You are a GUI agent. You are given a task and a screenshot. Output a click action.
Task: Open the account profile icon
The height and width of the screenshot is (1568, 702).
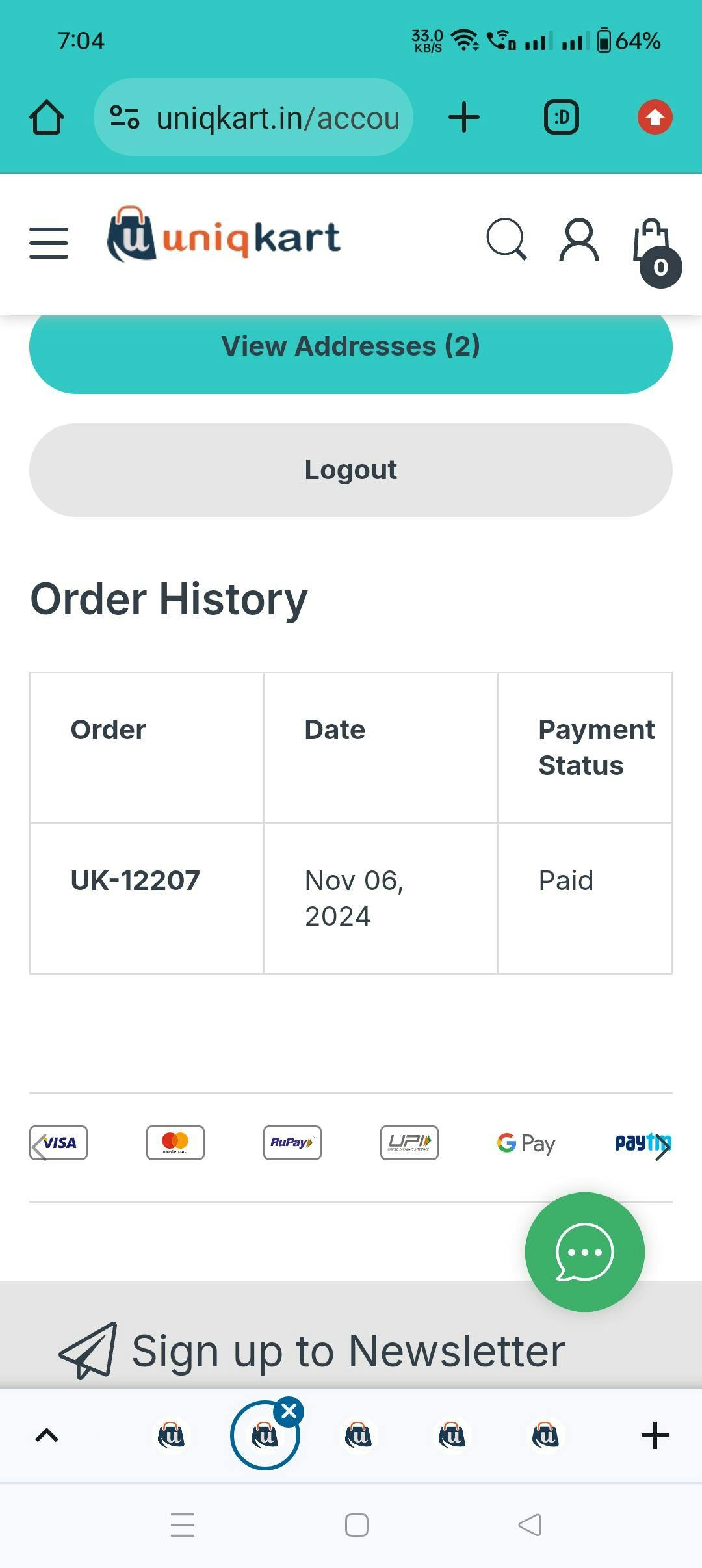(578, 240)
